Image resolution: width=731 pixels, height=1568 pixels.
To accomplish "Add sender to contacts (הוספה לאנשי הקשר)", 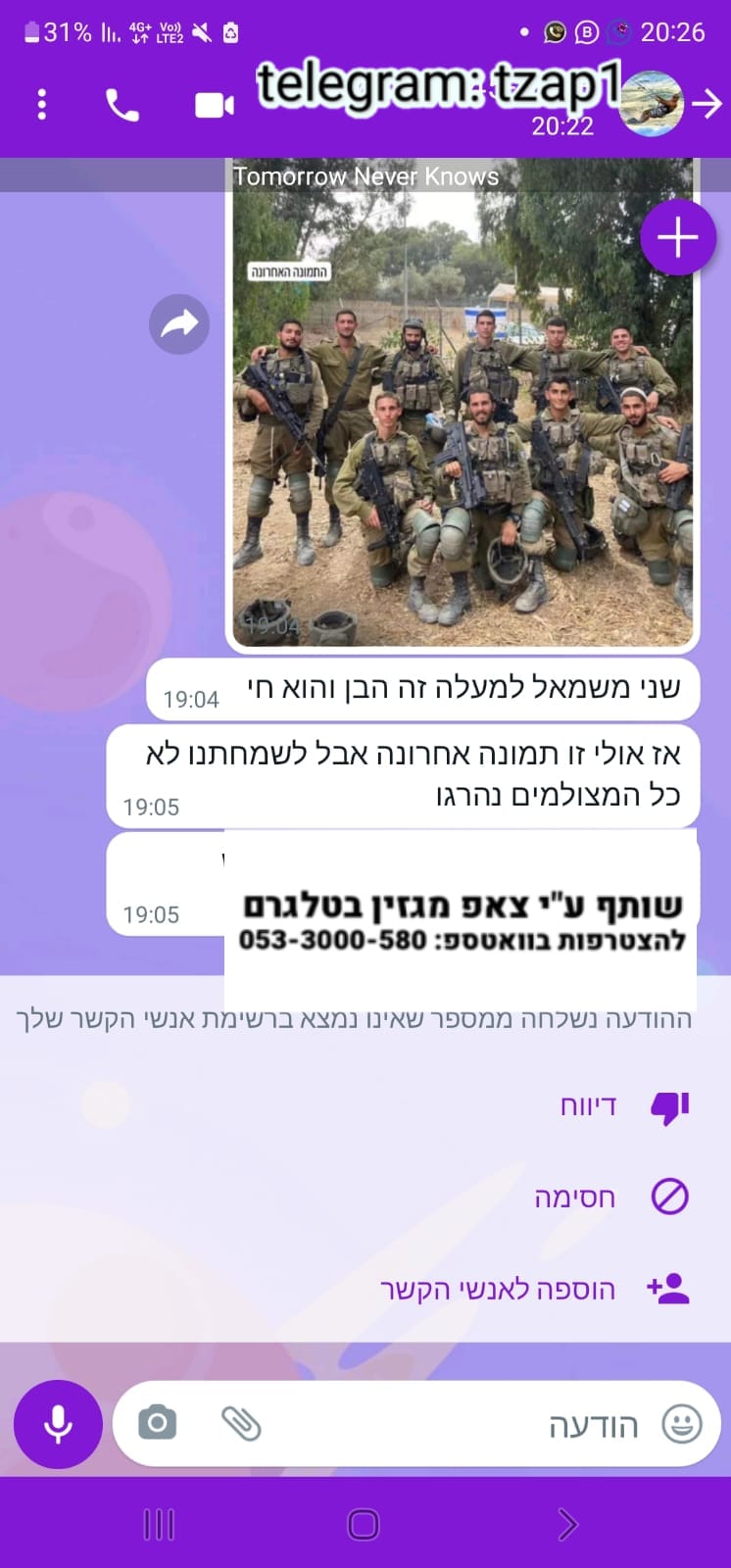I will coord(535,1289).
